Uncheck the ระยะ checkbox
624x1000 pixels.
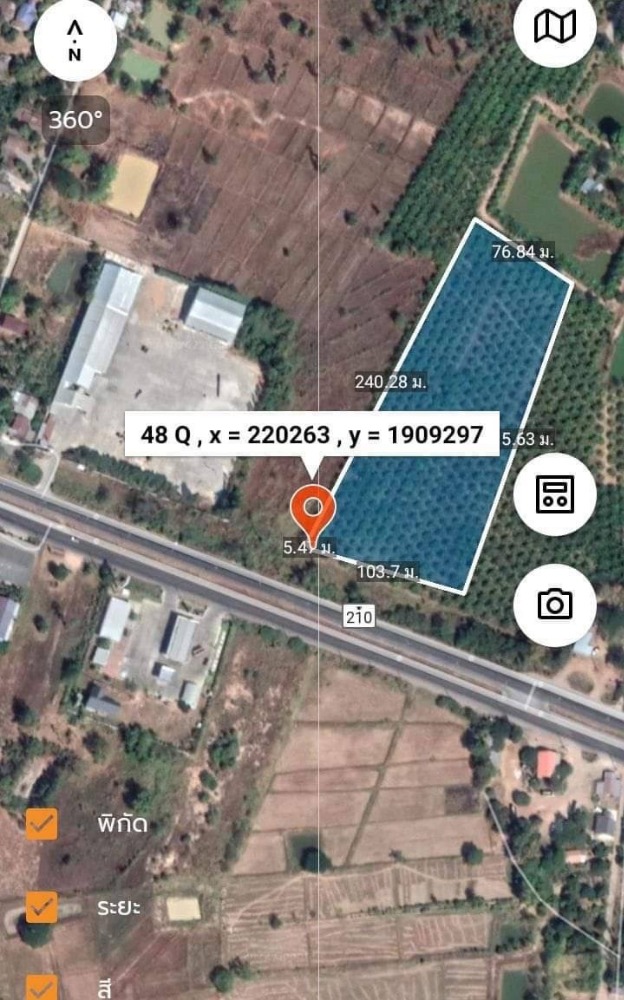41,907
